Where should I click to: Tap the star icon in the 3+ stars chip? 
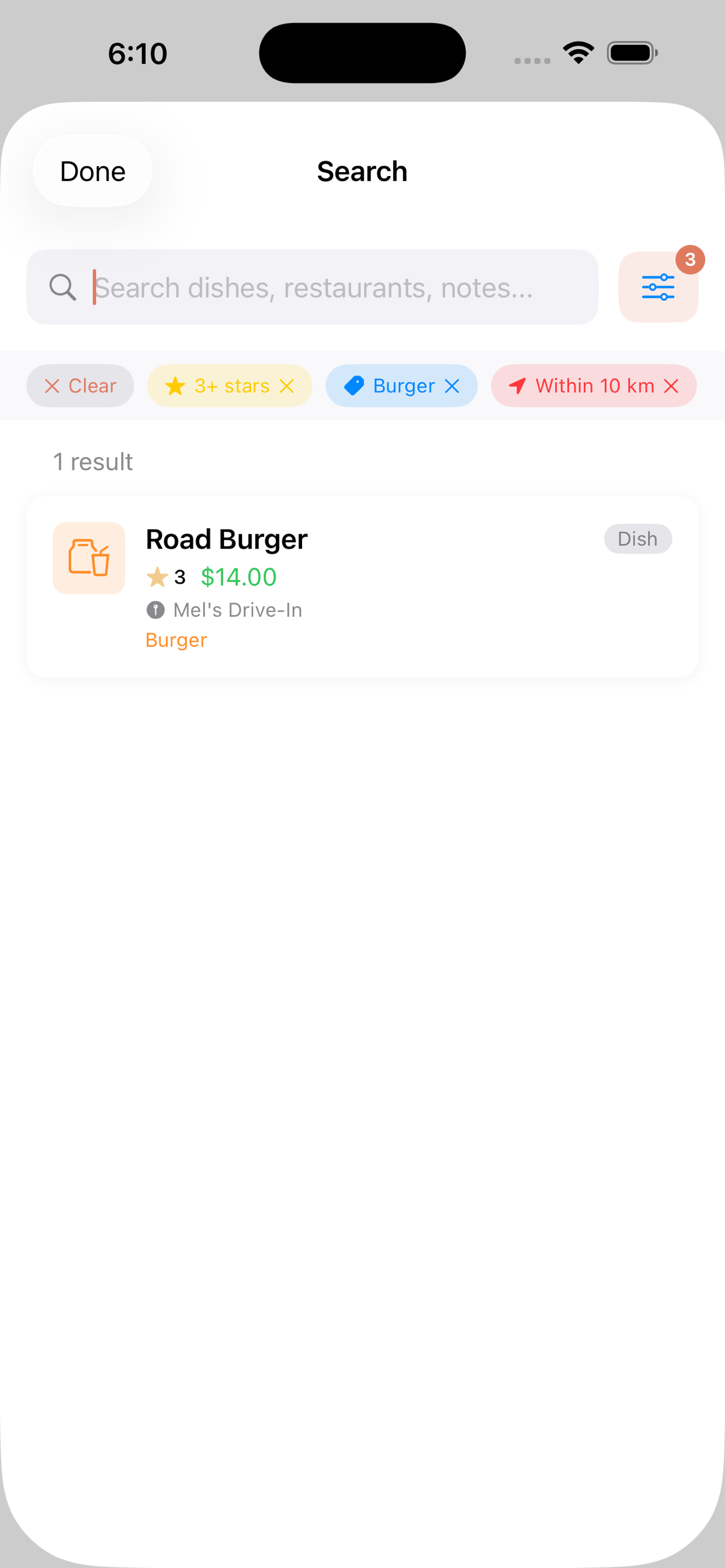(175, 386)
